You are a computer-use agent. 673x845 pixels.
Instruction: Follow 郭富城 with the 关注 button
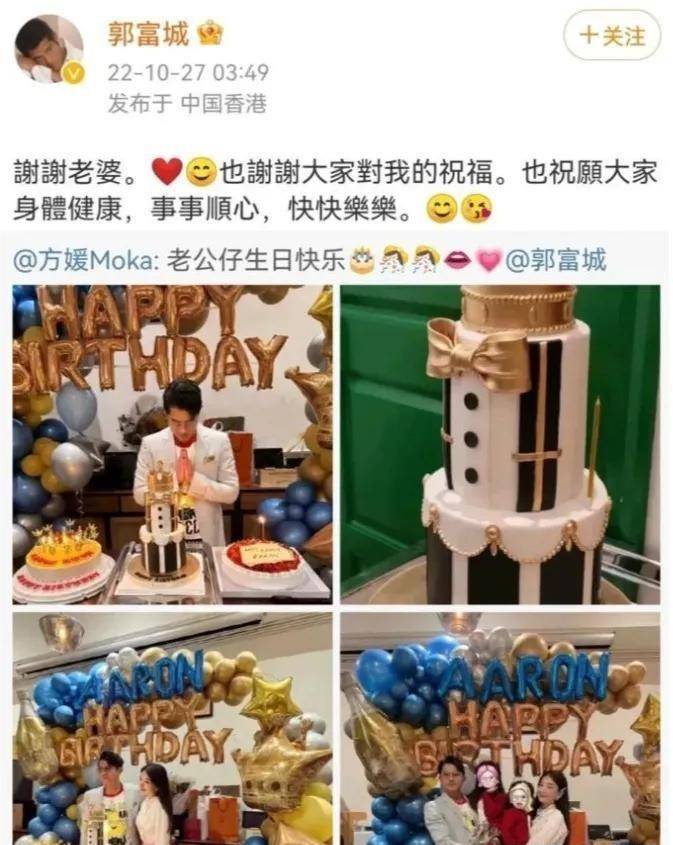tap(612, 36)
